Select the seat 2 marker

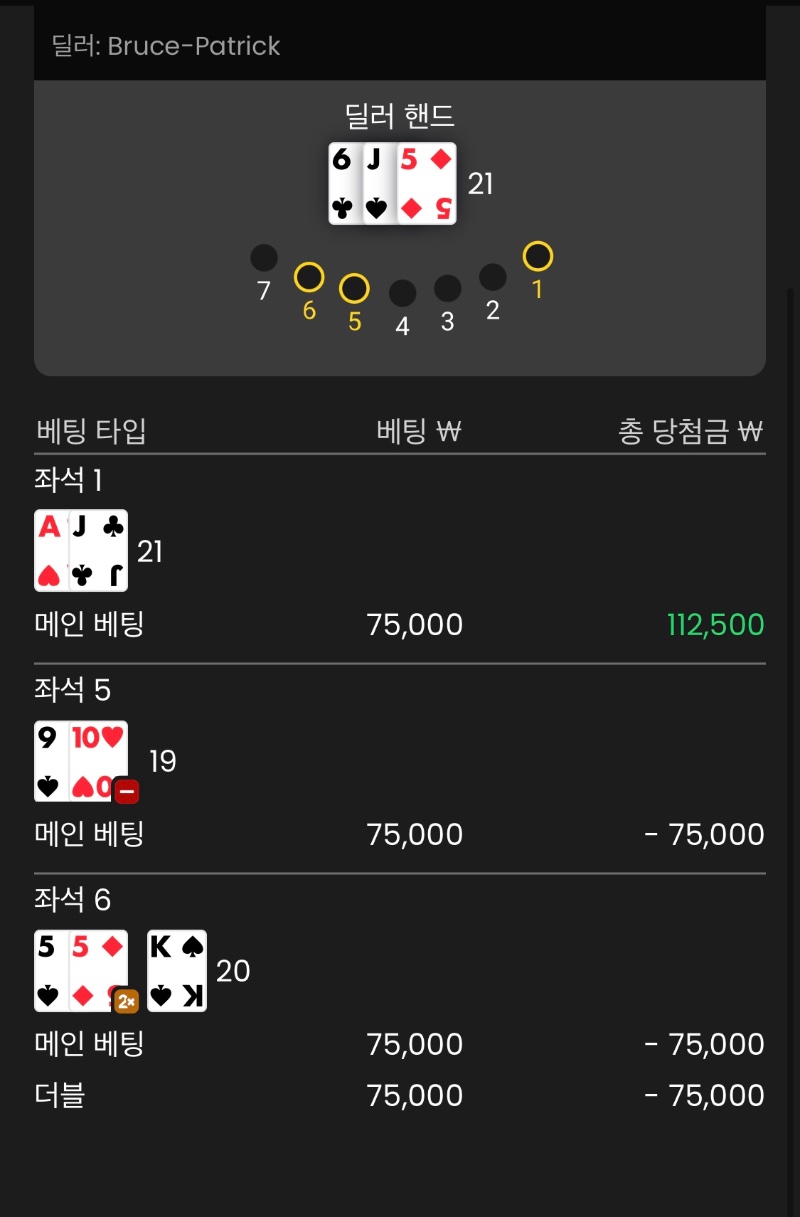[x=492, y=277]
